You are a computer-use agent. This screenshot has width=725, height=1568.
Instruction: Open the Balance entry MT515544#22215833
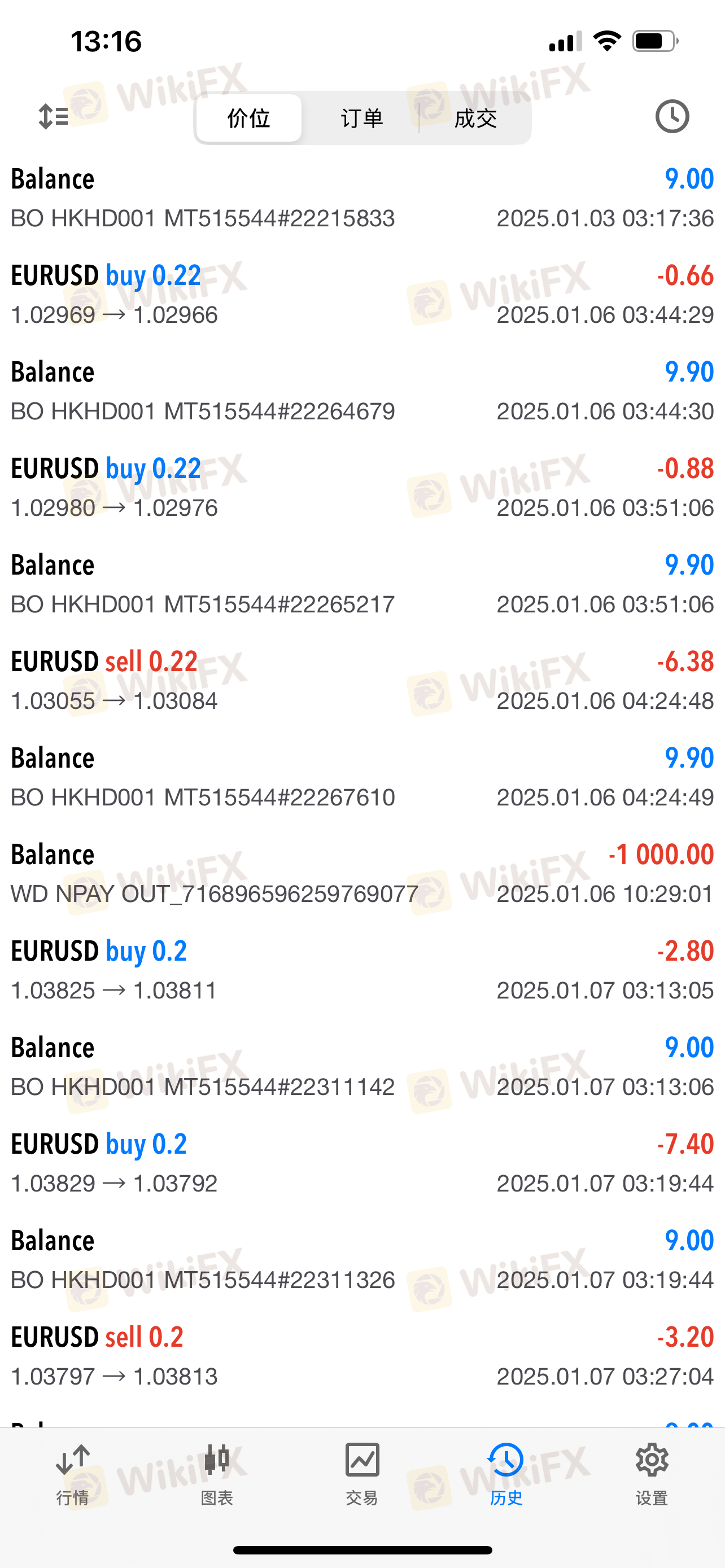pyautogui.click(x=362, y=199)
